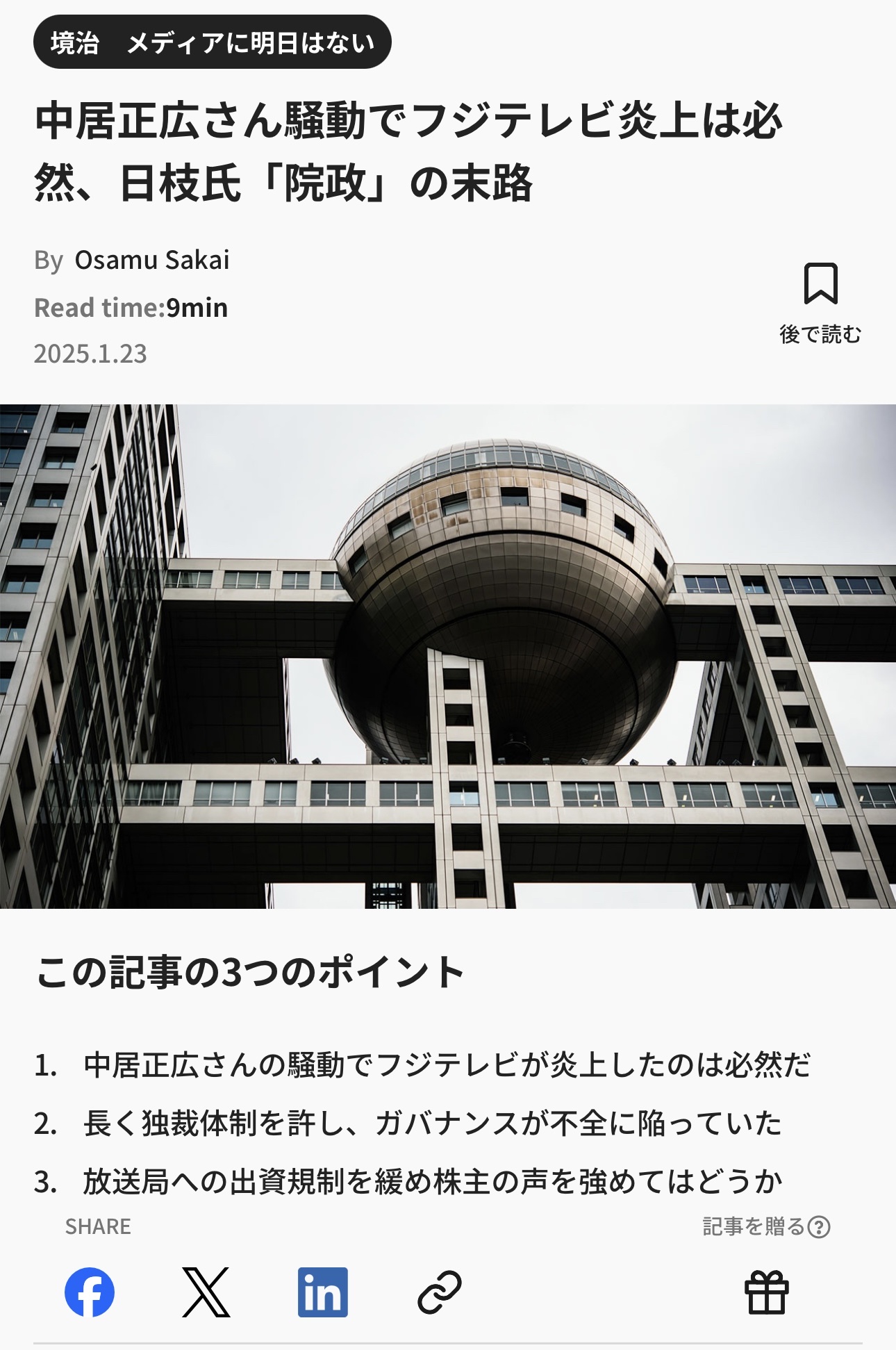Image resolution: width=896 pixels, height=1350 pixels.
Task: Share this article on X
Action: (x=206, y=1292)
